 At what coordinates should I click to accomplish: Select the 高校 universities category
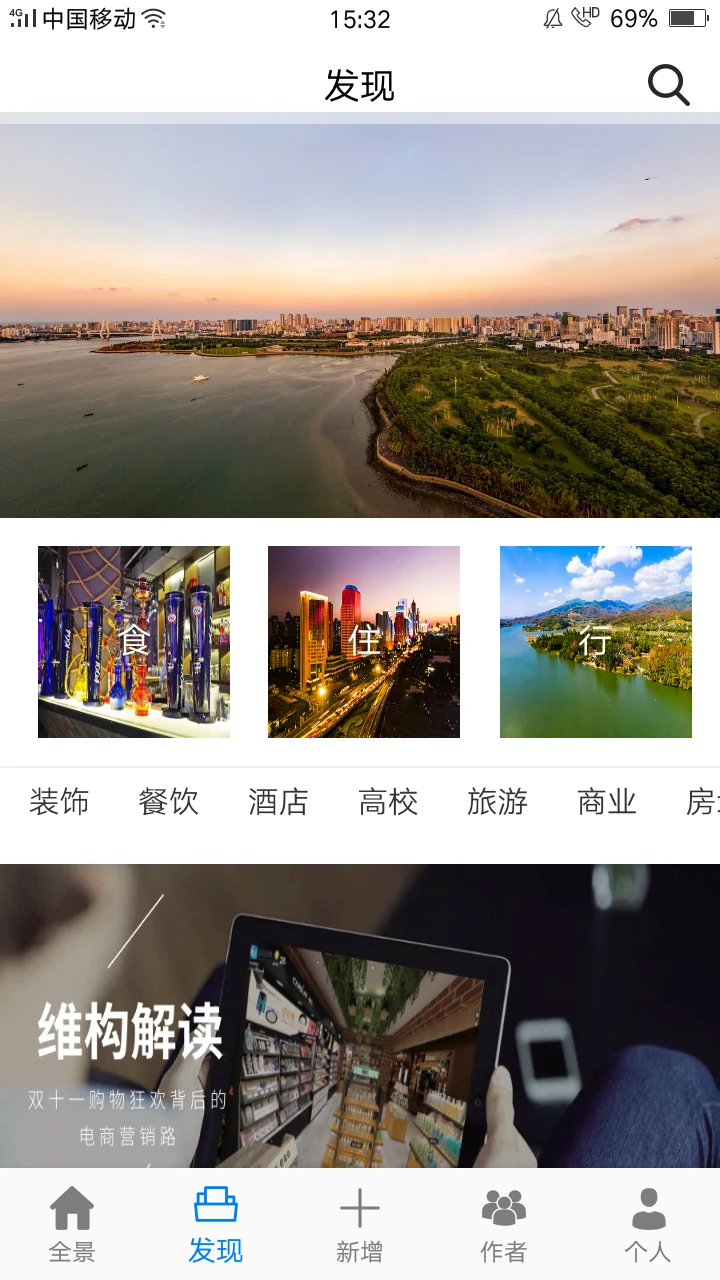(387, 801)
